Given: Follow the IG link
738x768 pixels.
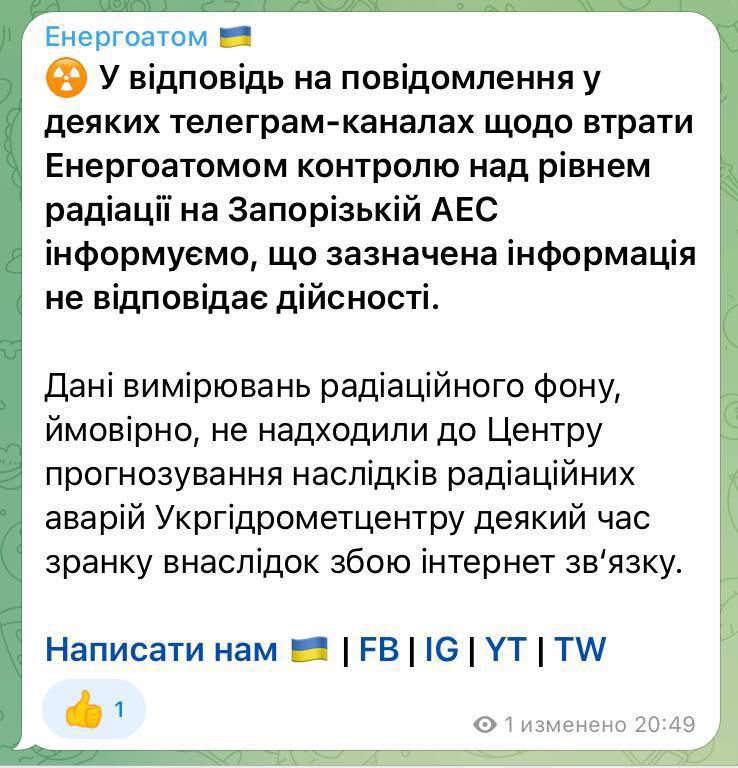Looking at the screenshot, I should 441,649.
